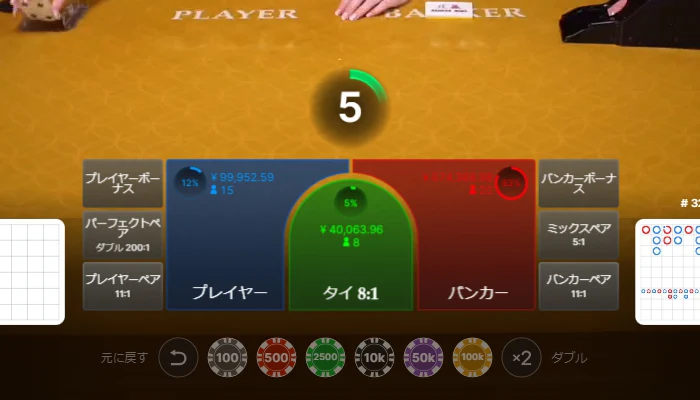Choose the gold 100k chip
Screen dimensions: 700x400
coord(473,357)
